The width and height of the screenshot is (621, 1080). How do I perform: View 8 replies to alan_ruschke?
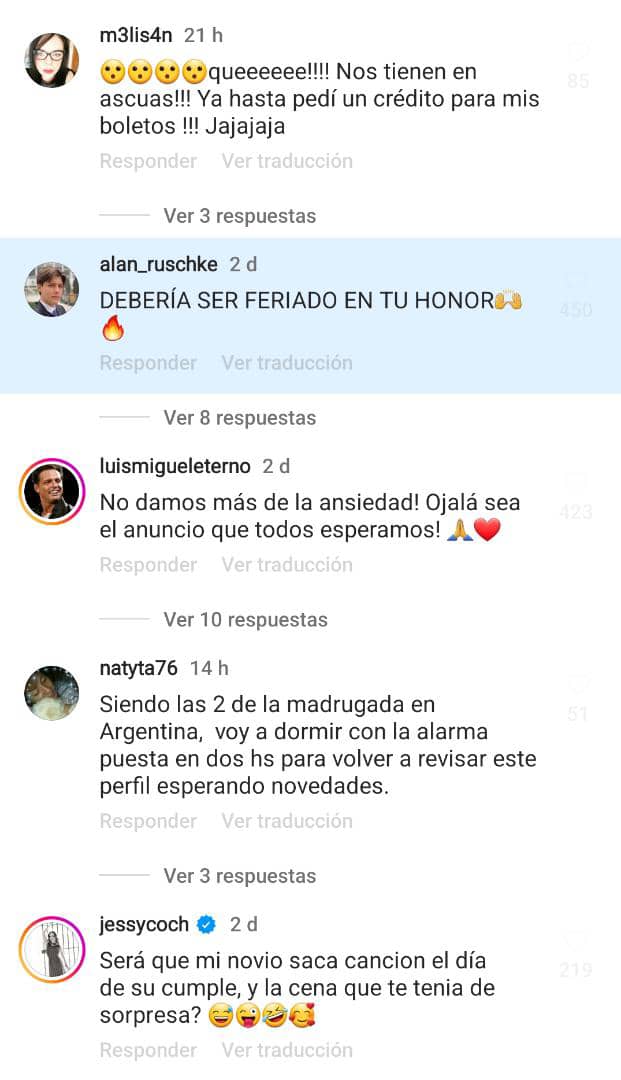pyautogui.click(x=239, y=418)
